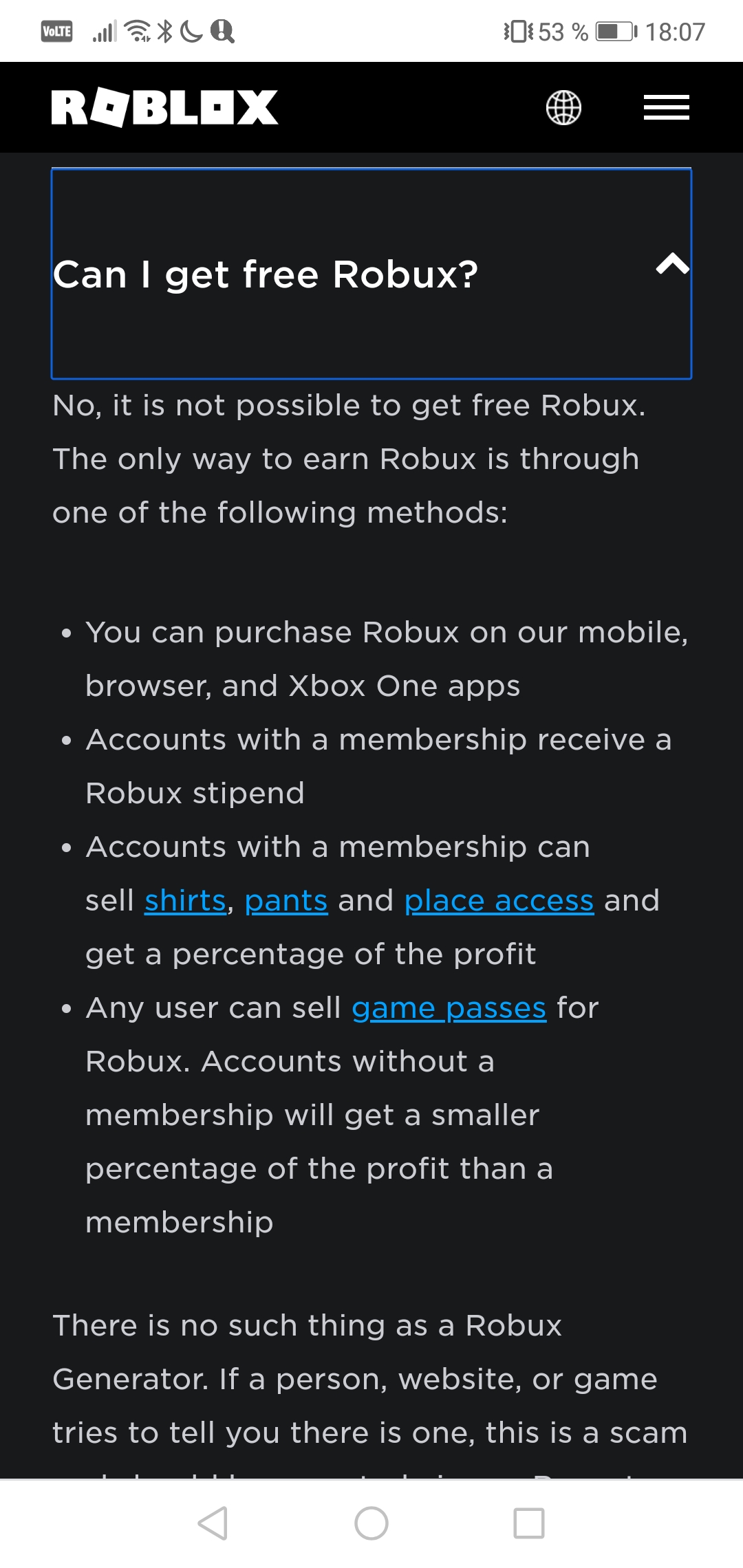The width and height of the screenshot is (743, 1568).
Task: Follow the place access link
Action: point(499,901)
